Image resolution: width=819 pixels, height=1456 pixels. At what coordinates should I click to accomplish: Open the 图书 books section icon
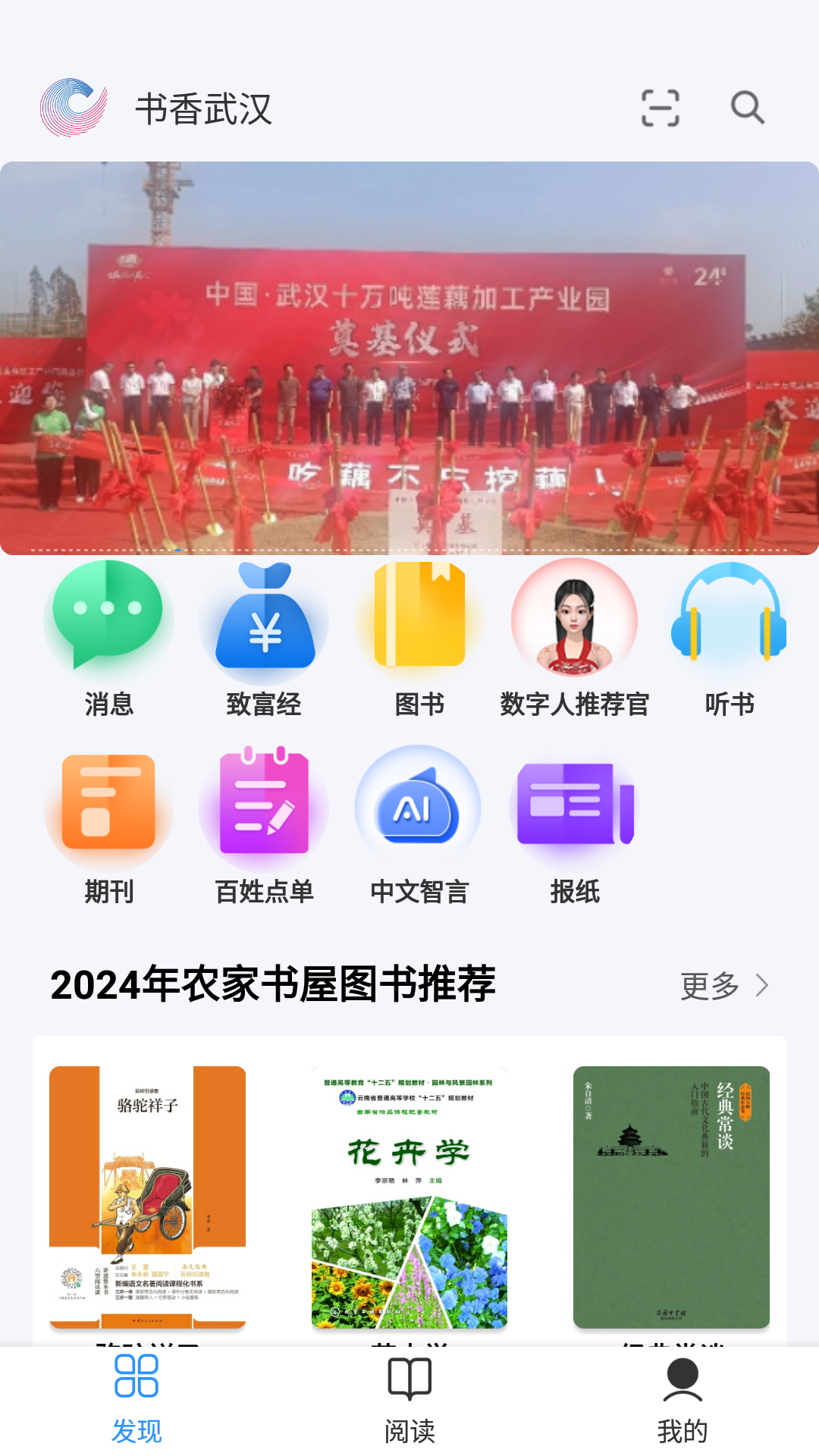coord(419,620)
